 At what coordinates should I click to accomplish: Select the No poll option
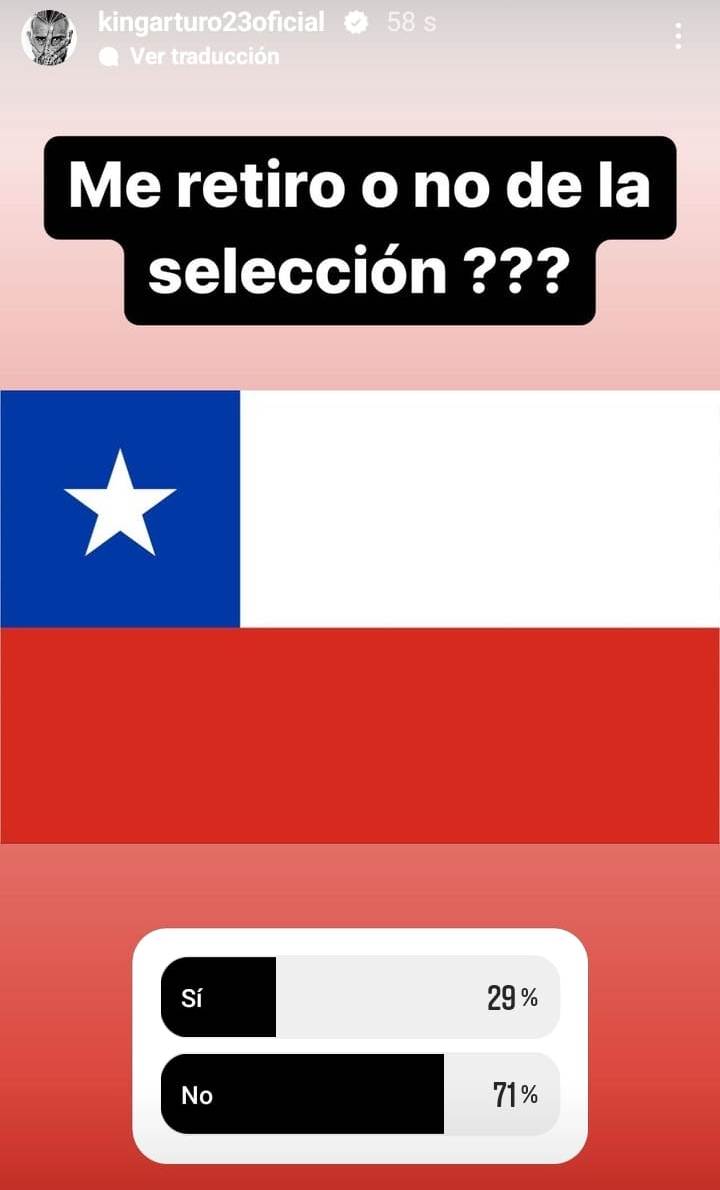pyautogui.click(x=360, y=1094)
